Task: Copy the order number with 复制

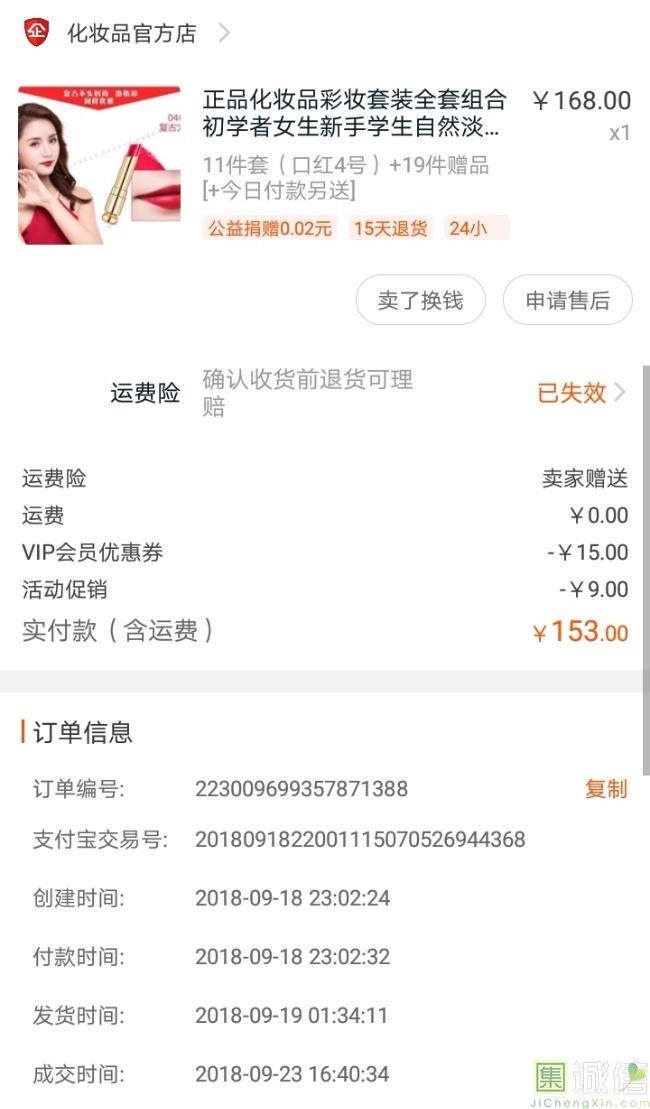Action: [605, 789]
